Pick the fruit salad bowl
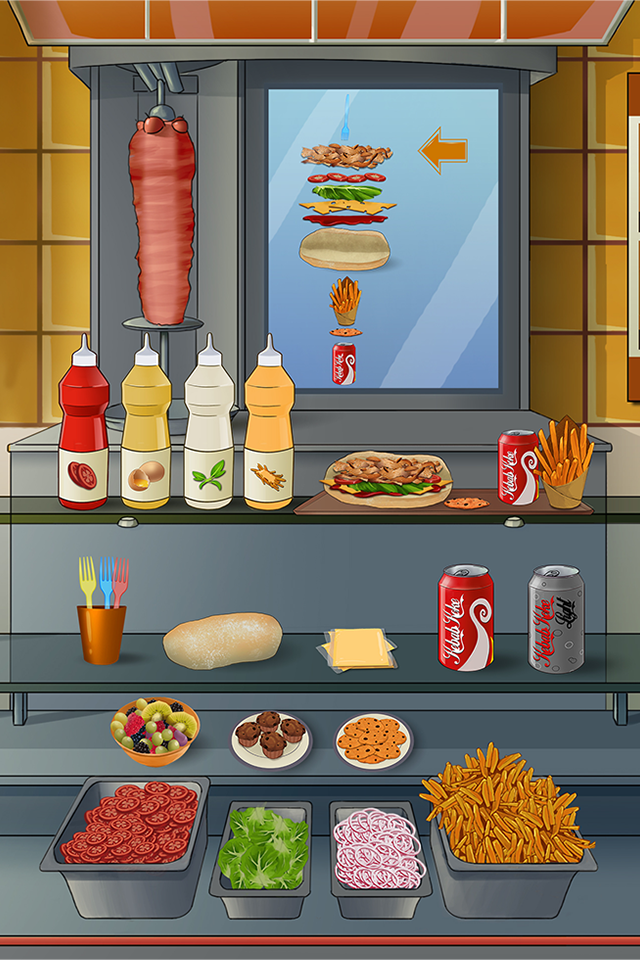The height and width of the screenshot is (960, 640). [155, 730]
